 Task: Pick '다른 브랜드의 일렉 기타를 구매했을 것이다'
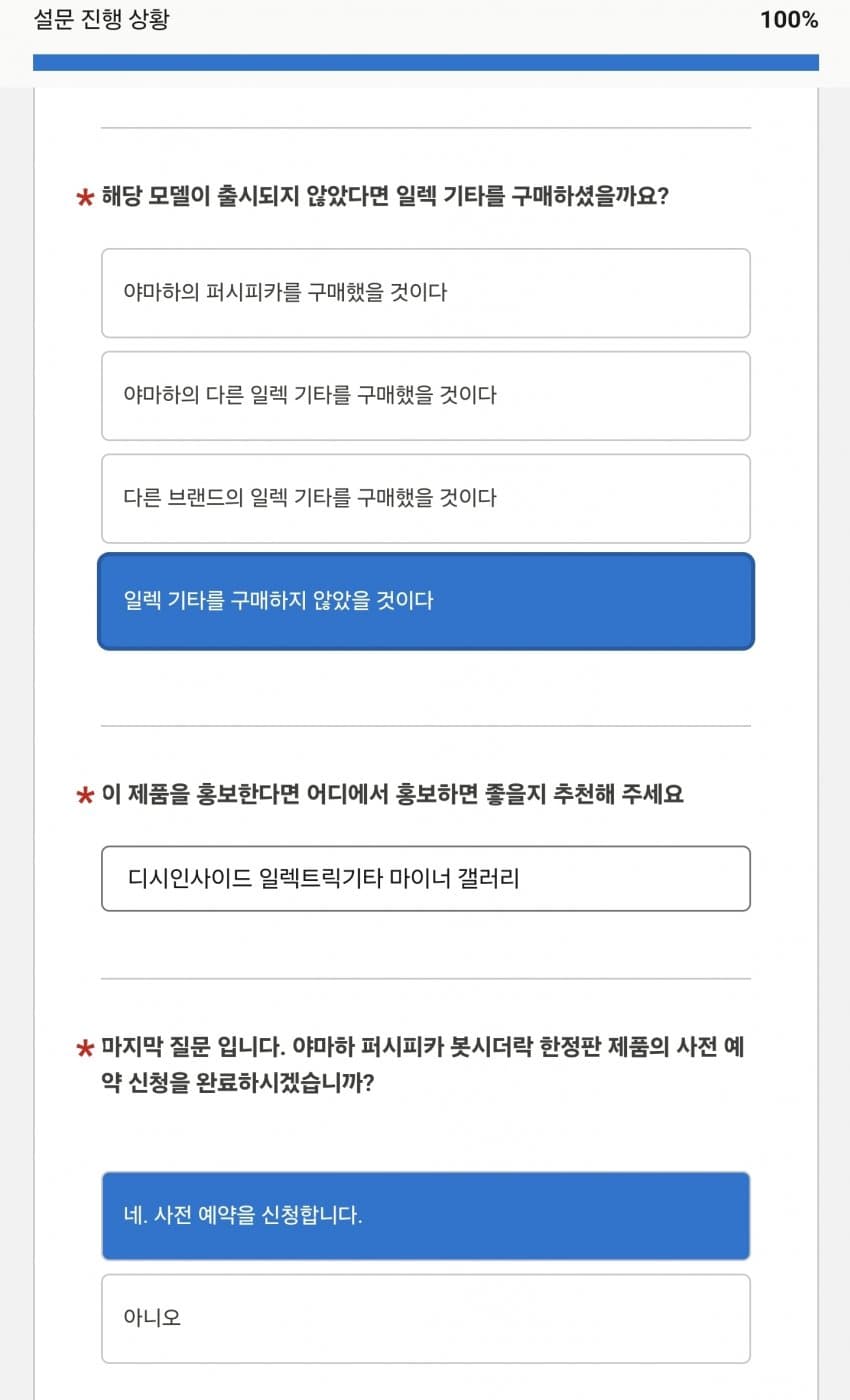tap(425, 498)
